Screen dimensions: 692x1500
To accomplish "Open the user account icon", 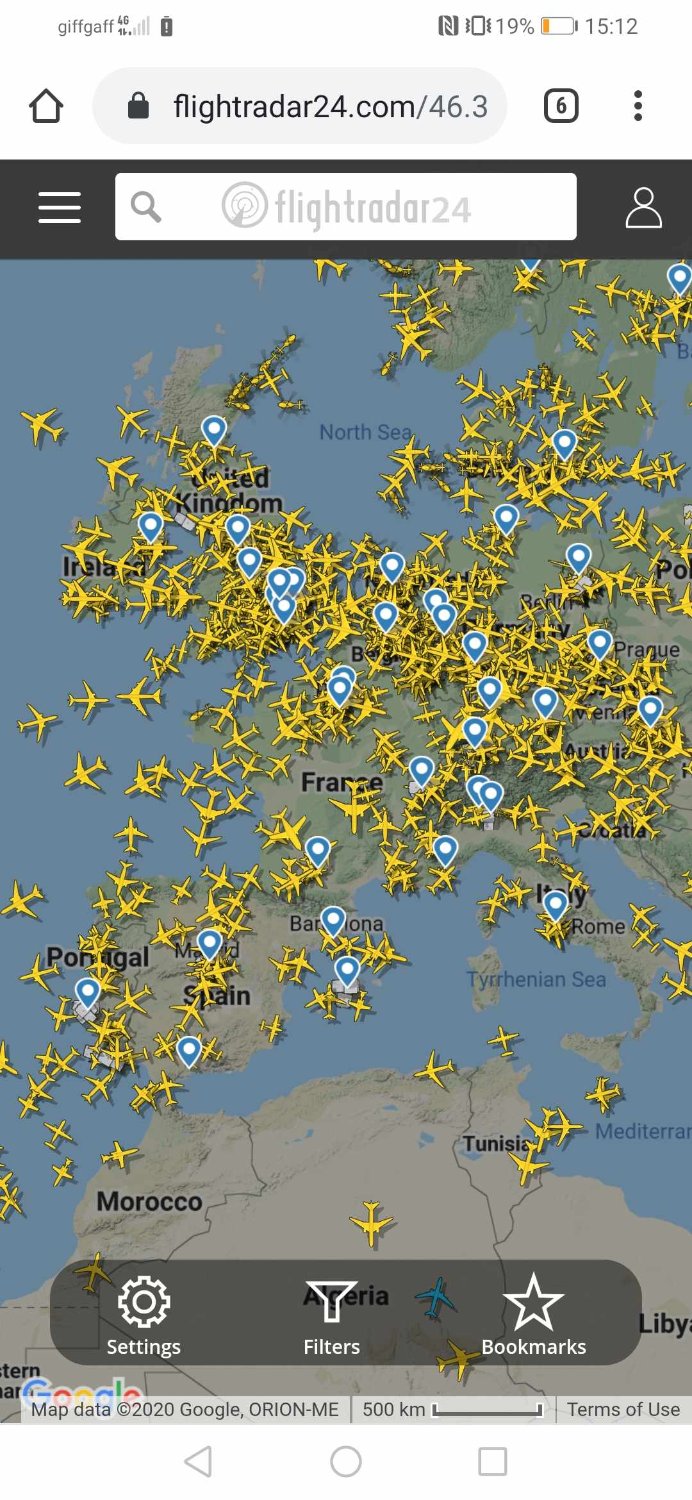I will (x=643, y=207).
